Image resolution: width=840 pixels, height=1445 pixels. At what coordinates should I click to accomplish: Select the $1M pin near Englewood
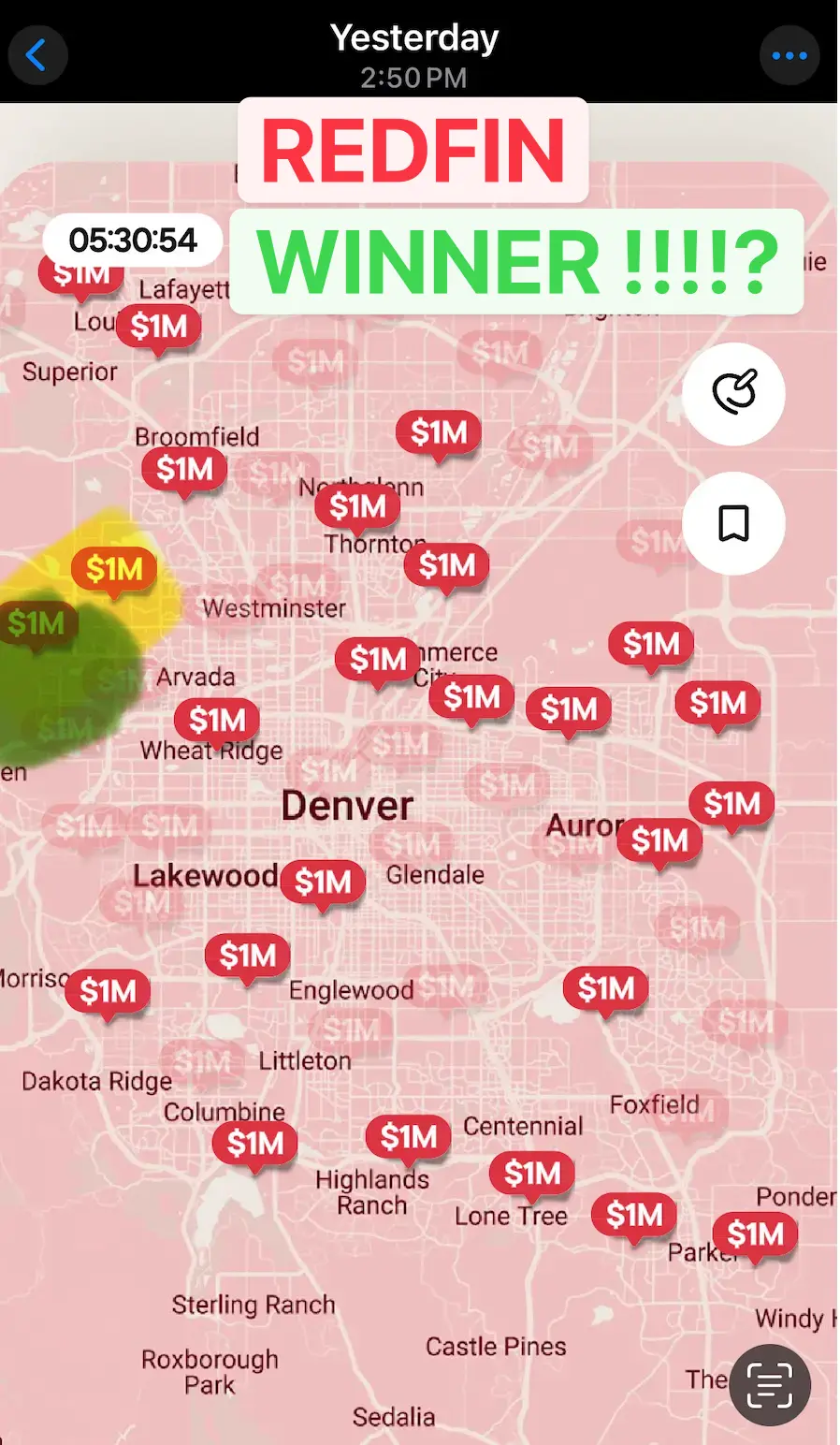pyautogui.click(x=247, y=955)
